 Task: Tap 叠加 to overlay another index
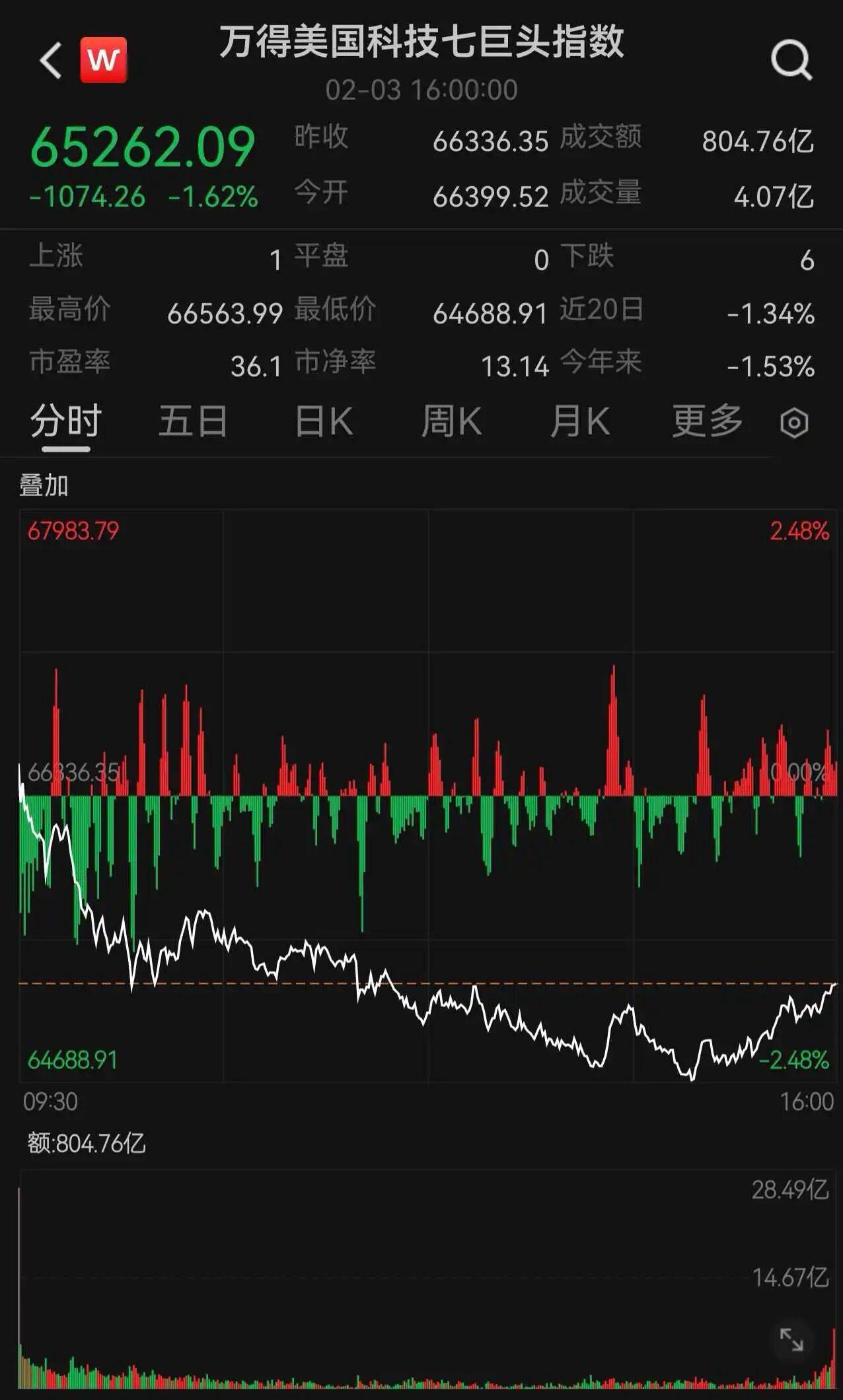[x=44, y=485]
